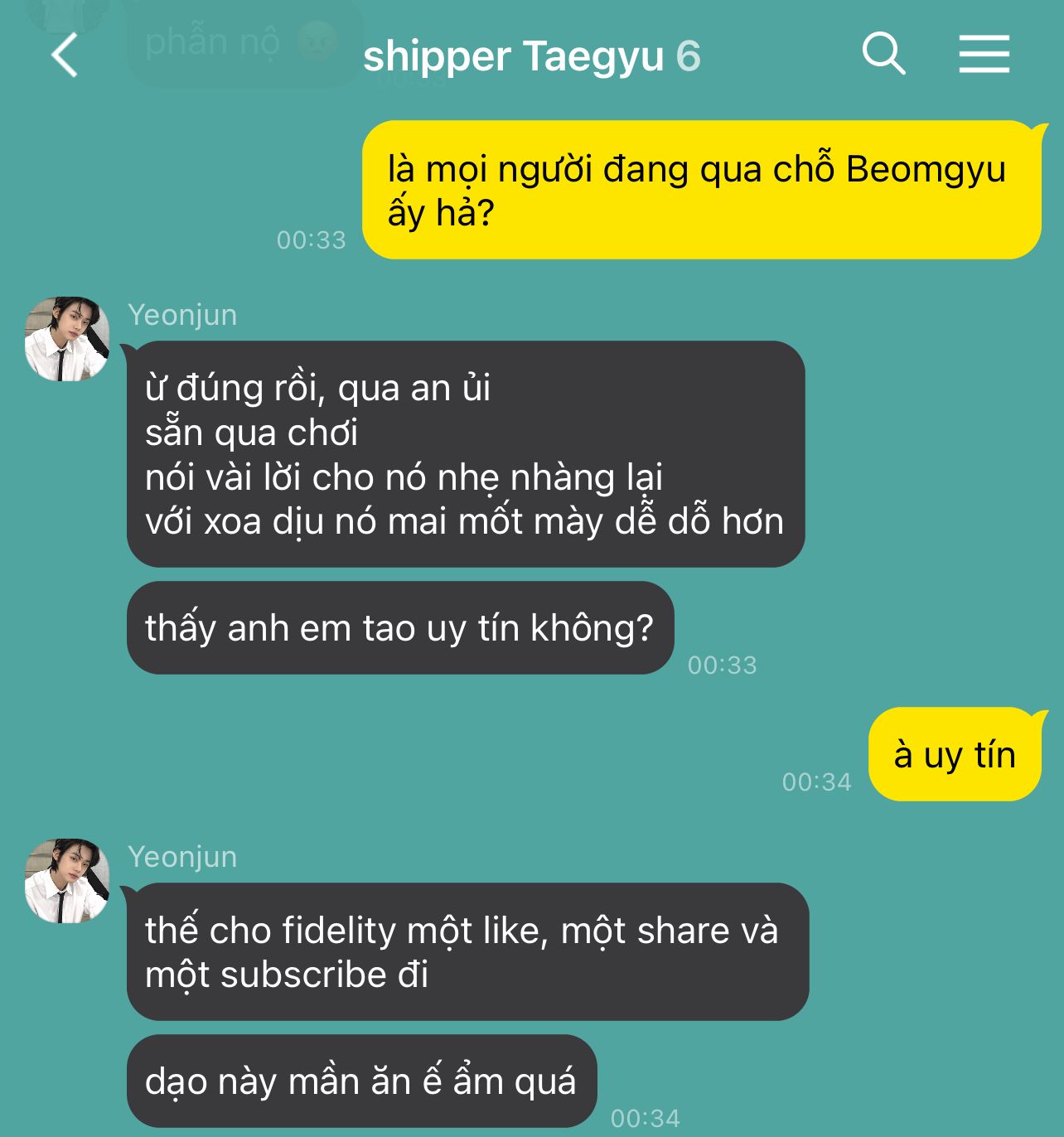Search within the chat conversation
The image size is (1064, 1137).
pos(883,55)
